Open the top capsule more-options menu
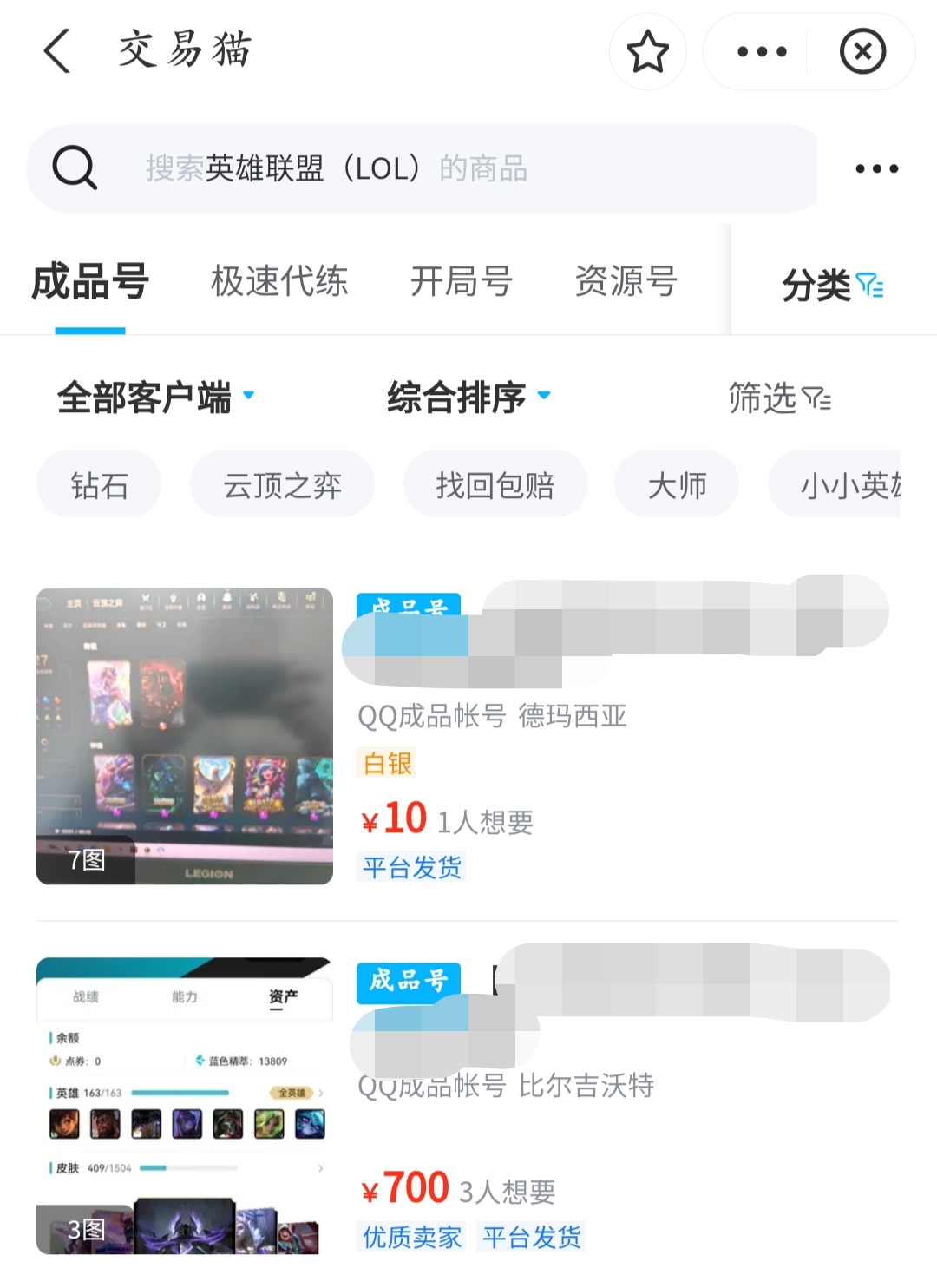 pyautogui.click(x=761, y=51)
